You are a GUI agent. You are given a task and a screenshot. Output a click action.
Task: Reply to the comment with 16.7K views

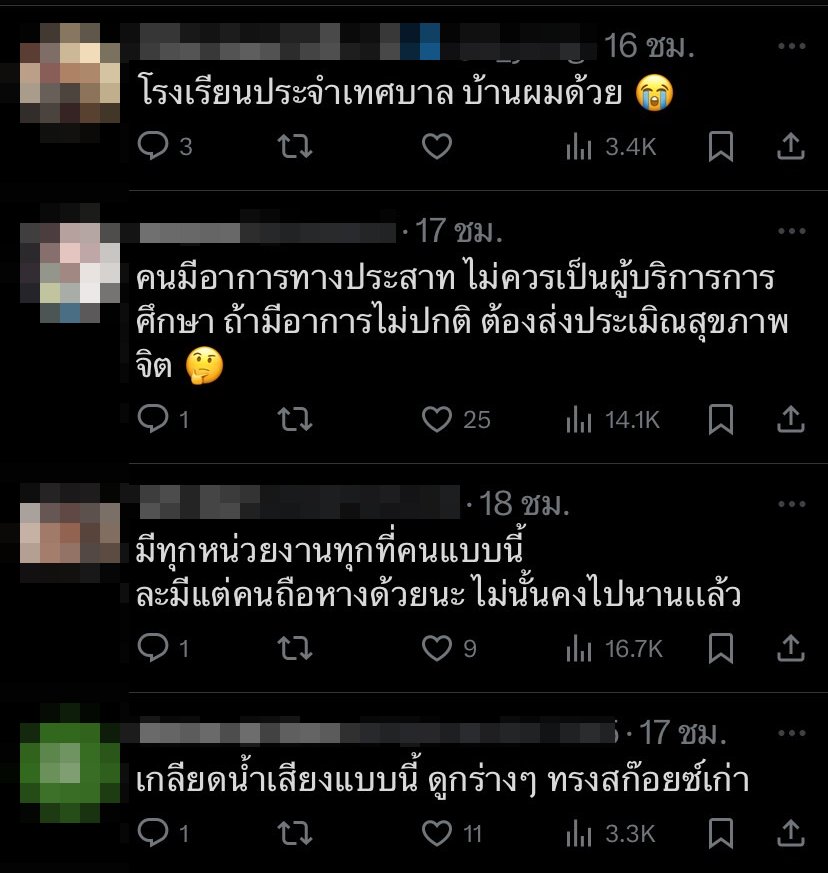152,649
